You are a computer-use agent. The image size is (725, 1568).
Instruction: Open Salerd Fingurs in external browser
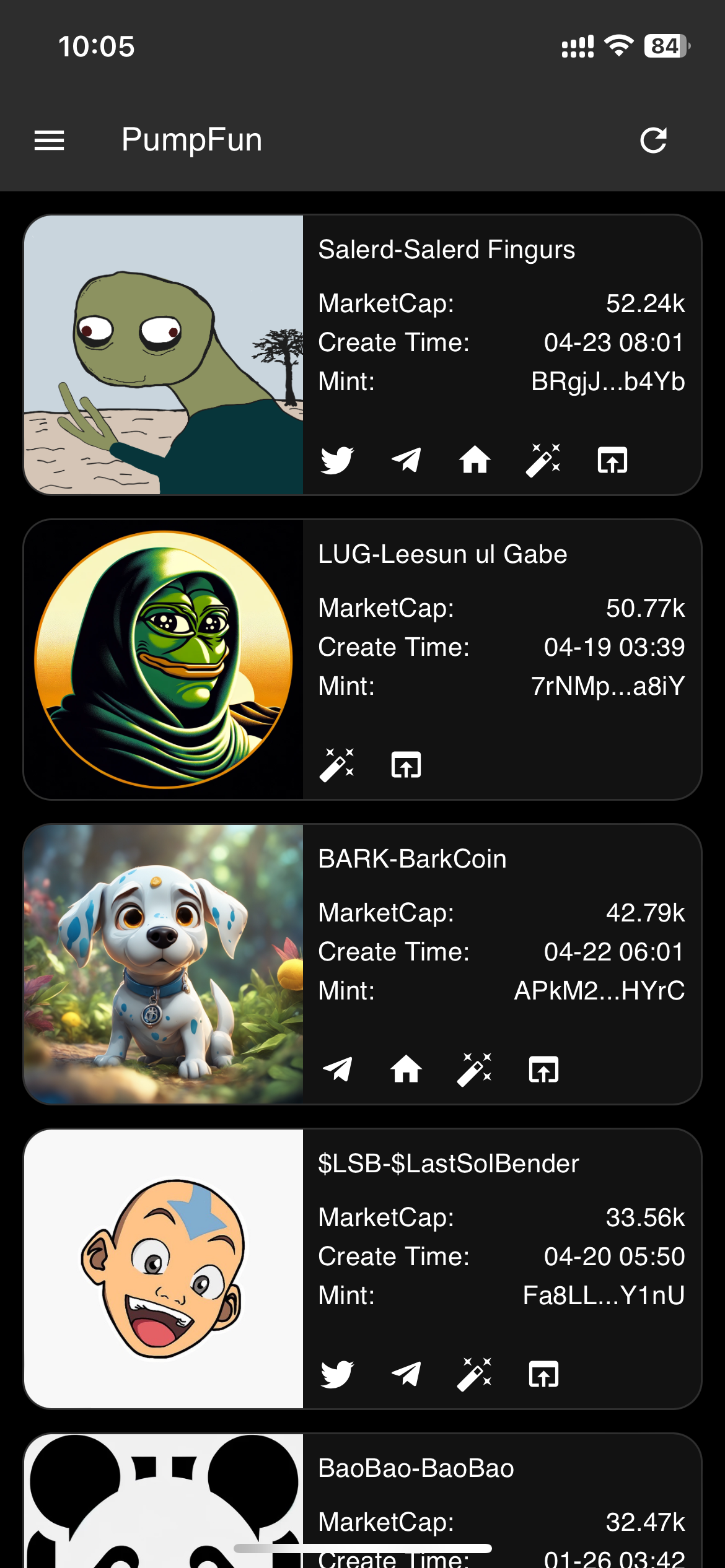[x=612, y=460]
